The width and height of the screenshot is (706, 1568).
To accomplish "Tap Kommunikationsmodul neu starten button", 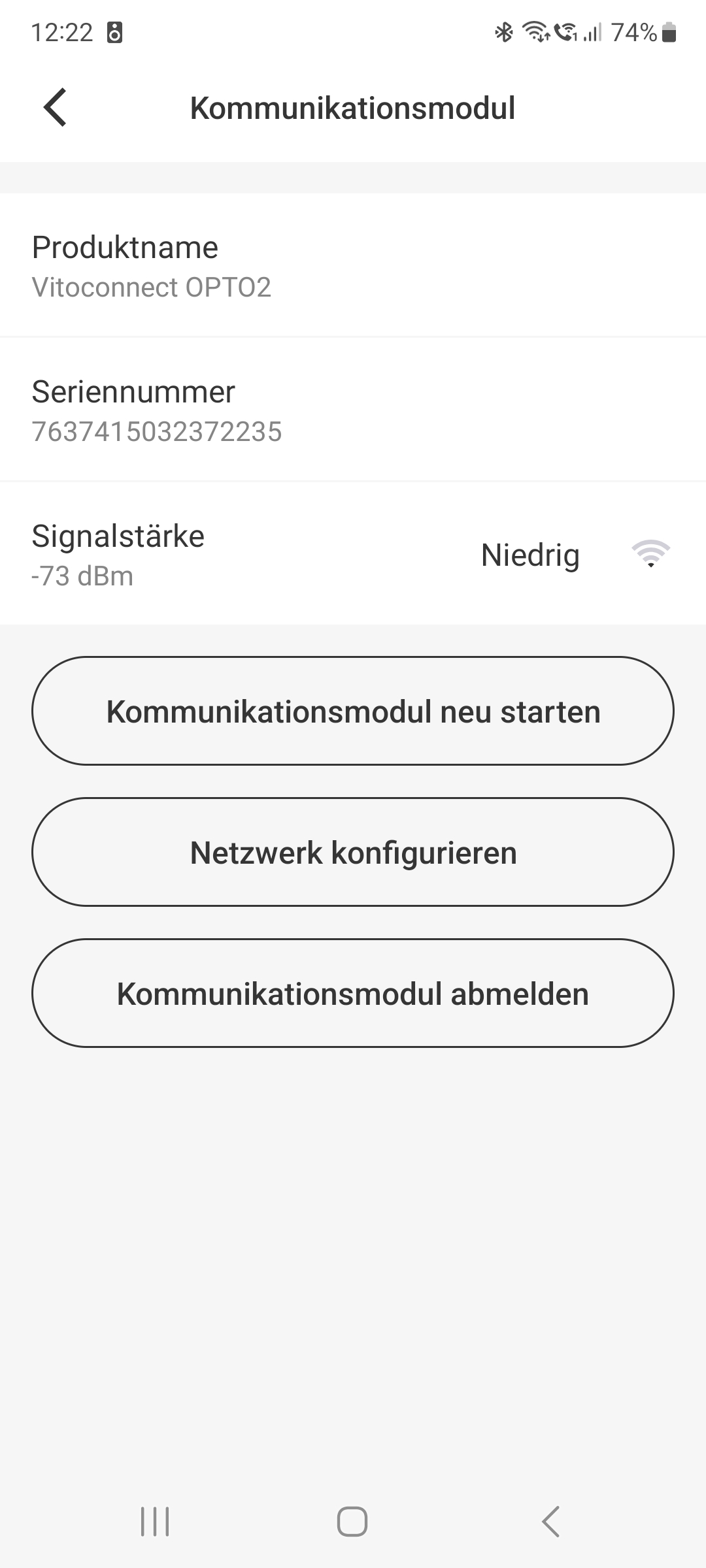I will tap(353, 711).
